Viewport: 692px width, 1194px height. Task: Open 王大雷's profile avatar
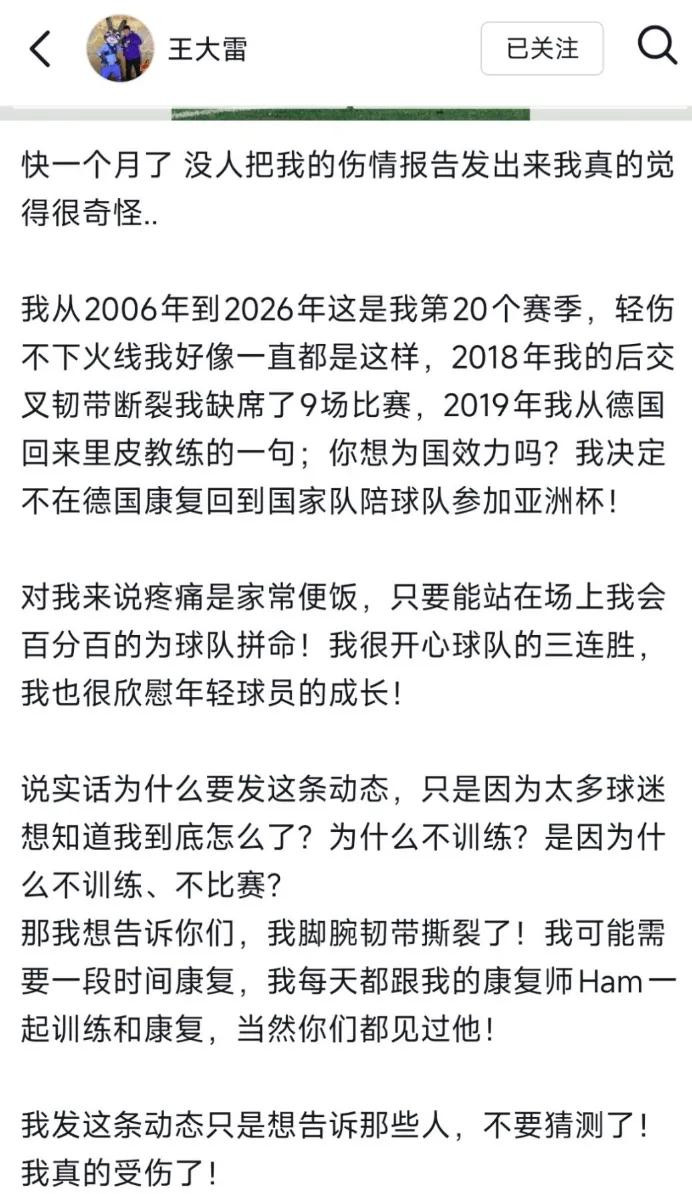120,49
